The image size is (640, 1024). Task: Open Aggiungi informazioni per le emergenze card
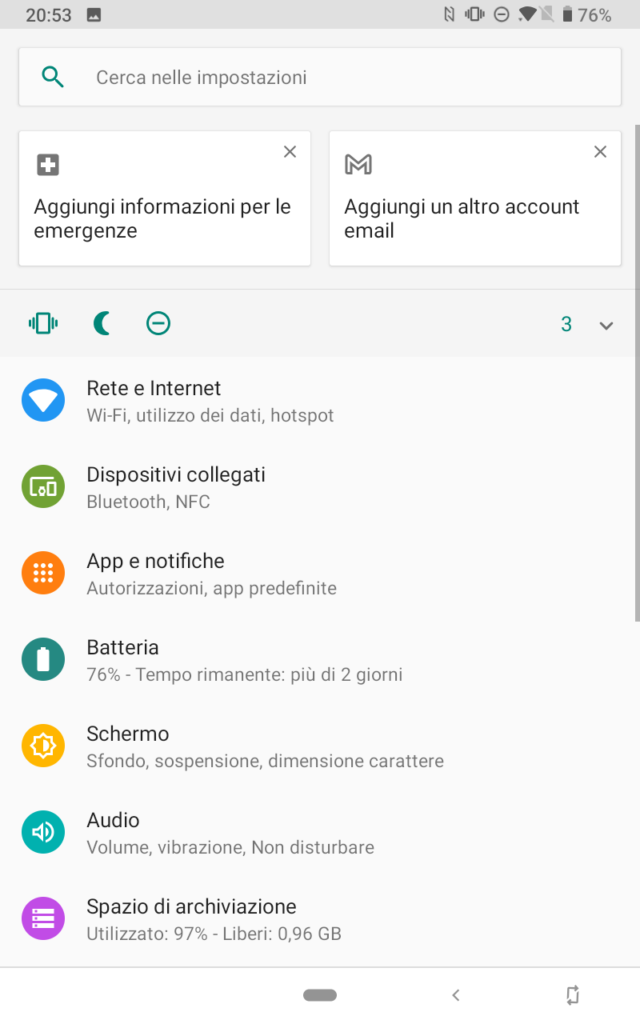pyautogui.click(x=165, y=199)
